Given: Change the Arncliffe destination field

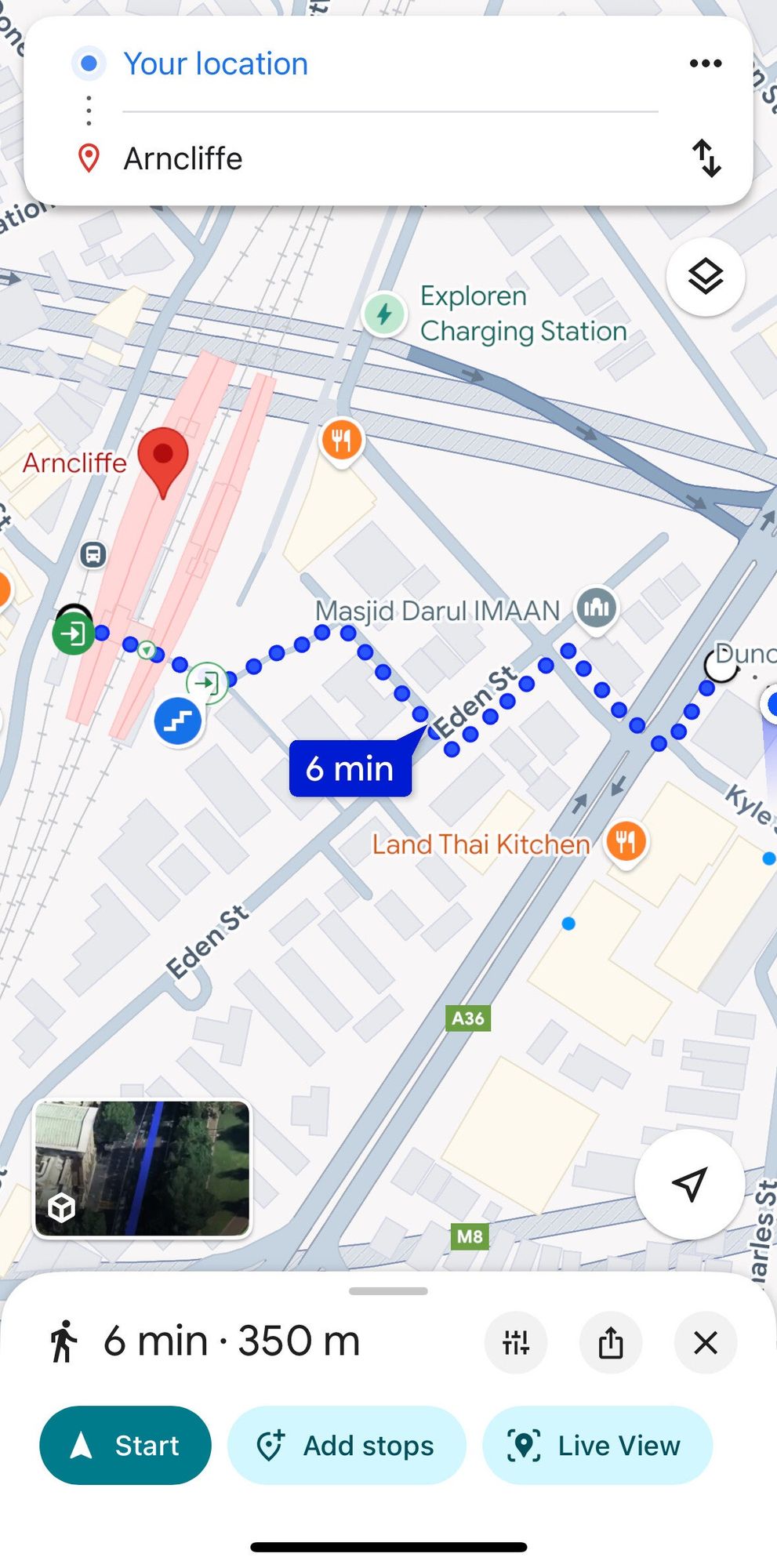Looking at the screenshot, I should pyautogui.click(x=183, y=158).
